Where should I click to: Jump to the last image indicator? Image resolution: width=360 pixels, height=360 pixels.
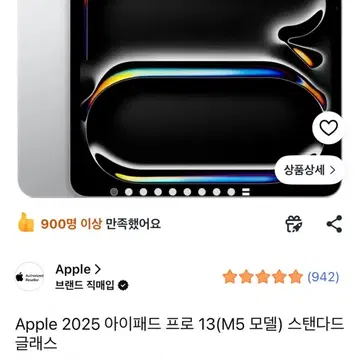click(x=246, y=192)
